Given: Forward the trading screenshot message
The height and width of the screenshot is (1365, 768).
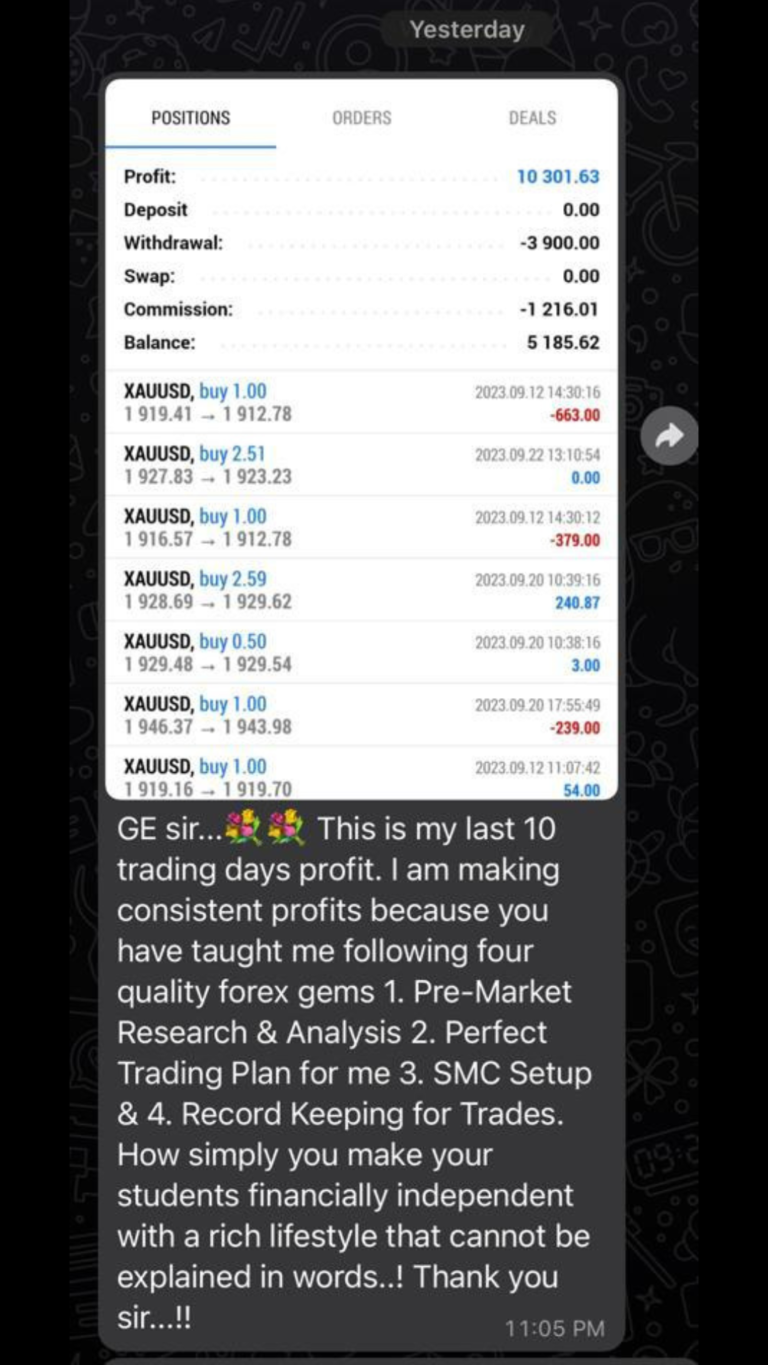Looking at the screenshot, I should 669,435.
